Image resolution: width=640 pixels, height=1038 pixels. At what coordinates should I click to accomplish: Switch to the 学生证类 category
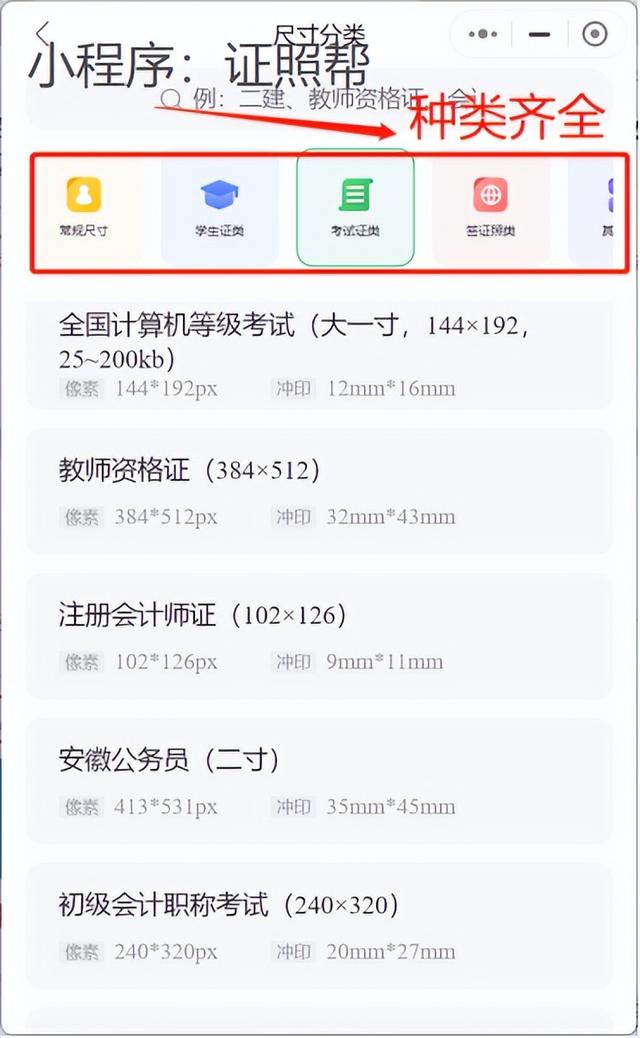click(219, 209)
